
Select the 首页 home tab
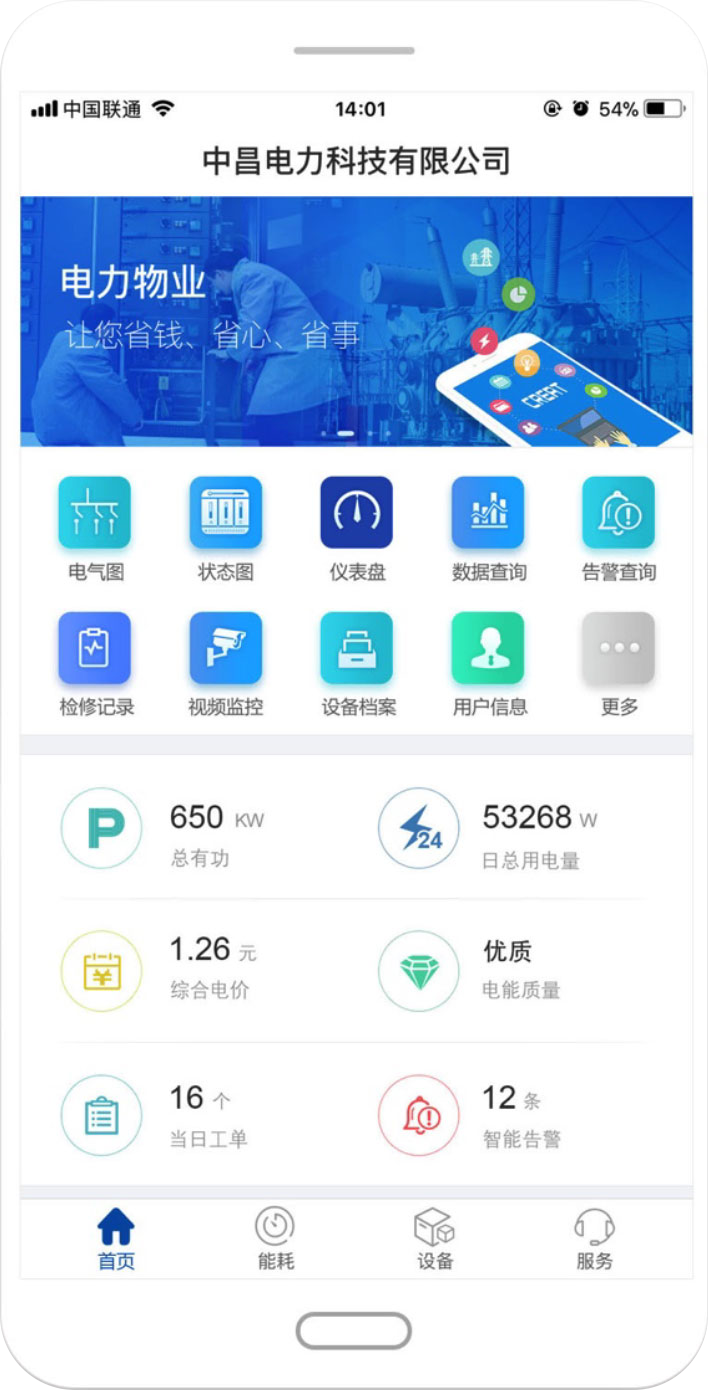[116, 1239]
